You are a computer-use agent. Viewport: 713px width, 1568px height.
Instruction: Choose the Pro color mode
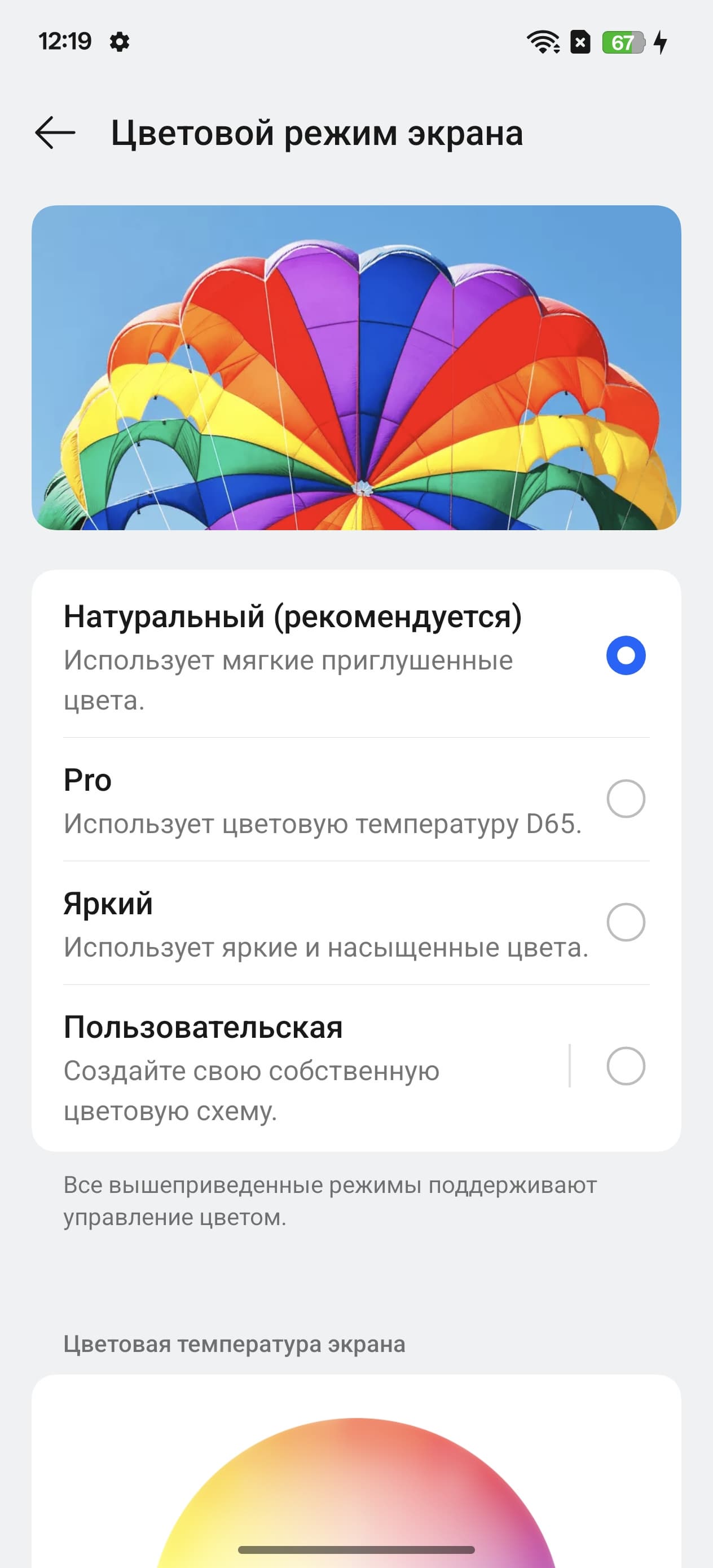[626, 799]
